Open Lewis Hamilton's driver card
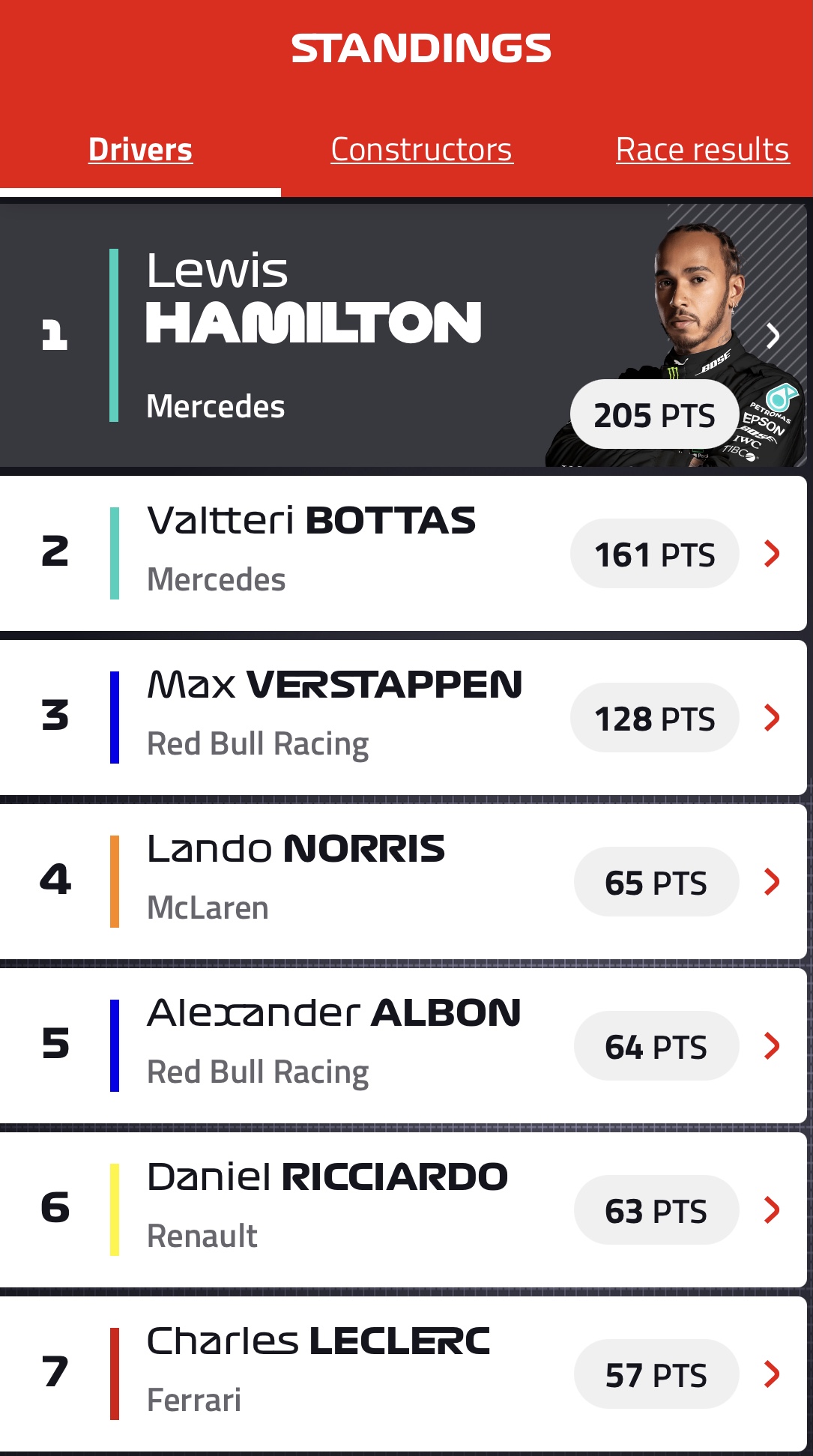 [403, 335]
